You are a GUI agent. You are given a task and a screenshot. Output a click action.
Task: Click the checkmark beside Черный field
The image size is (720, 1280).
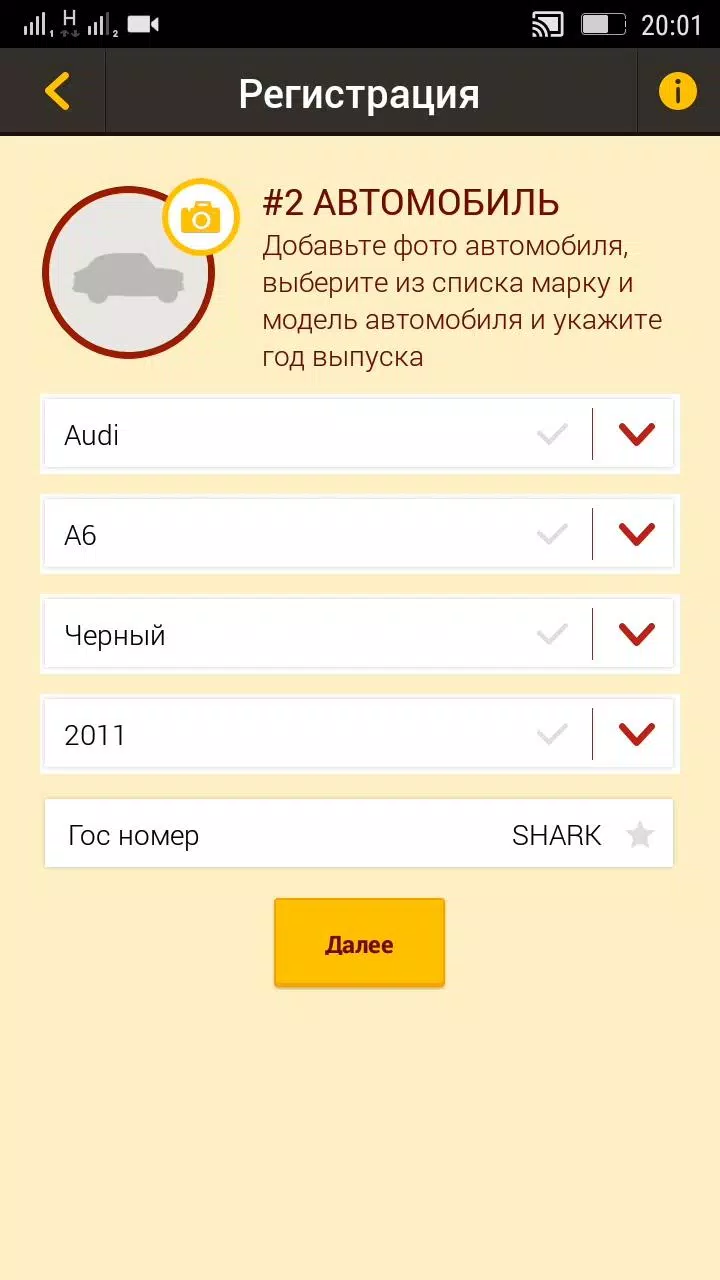pyautogui.click(x=552, y=633)
